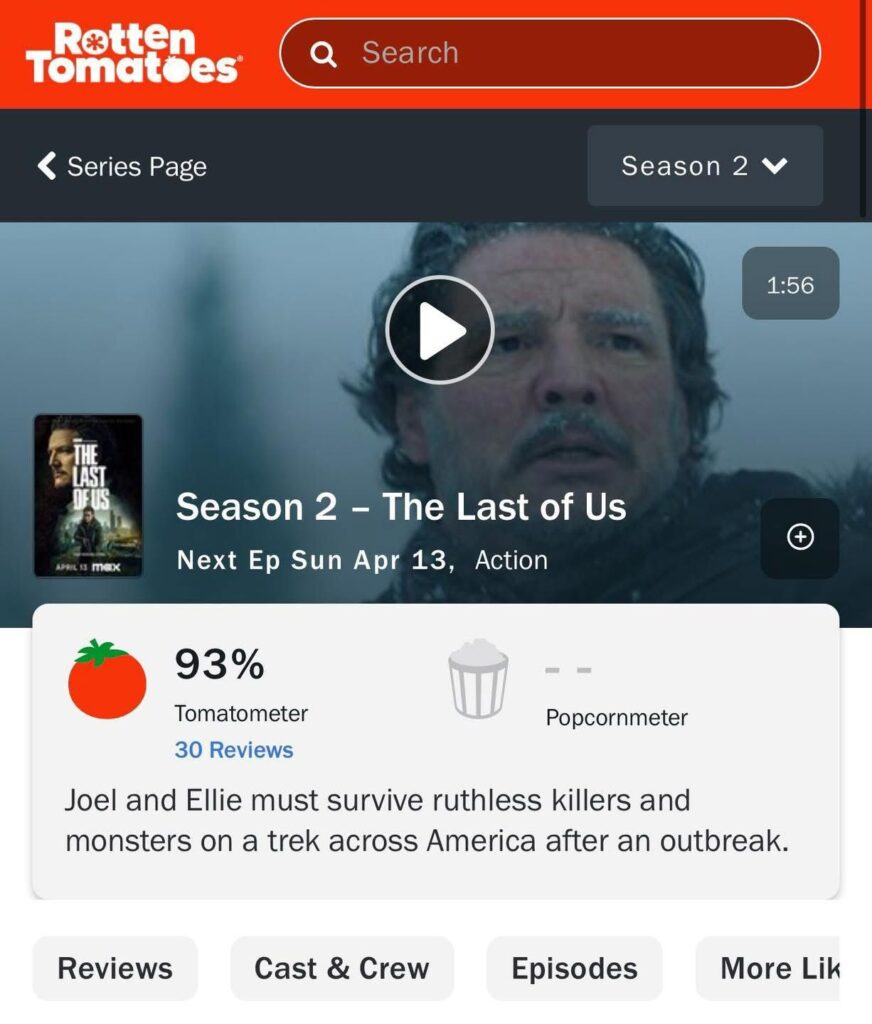Play the Season 2 trailer
The height and width of the screenshot is (1024, 872).
[x=439, y=330]
